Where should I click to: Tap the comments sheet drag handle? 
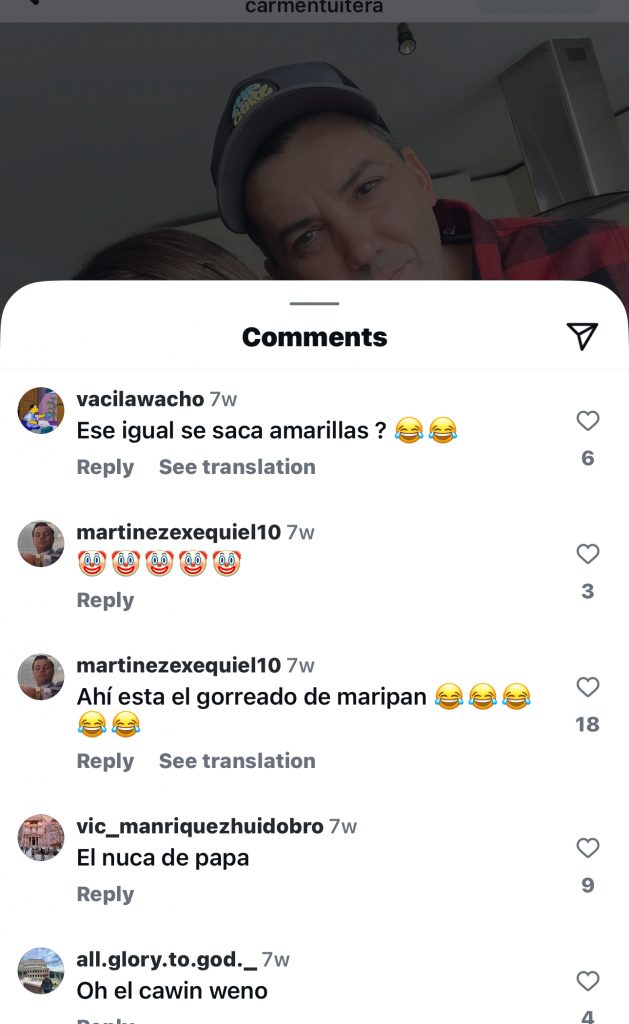pos(314,303)
